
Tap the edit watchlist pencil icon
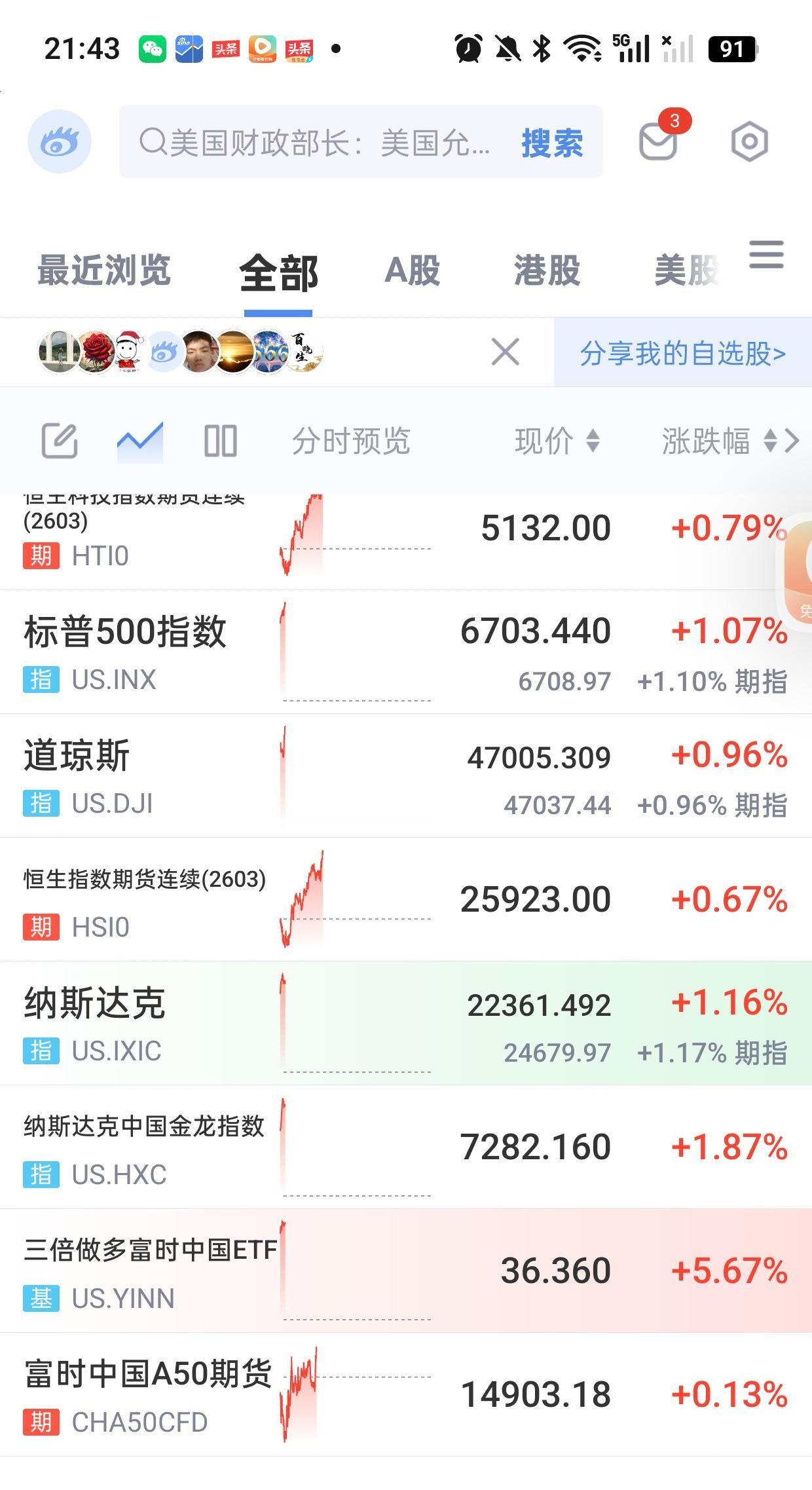60,440
